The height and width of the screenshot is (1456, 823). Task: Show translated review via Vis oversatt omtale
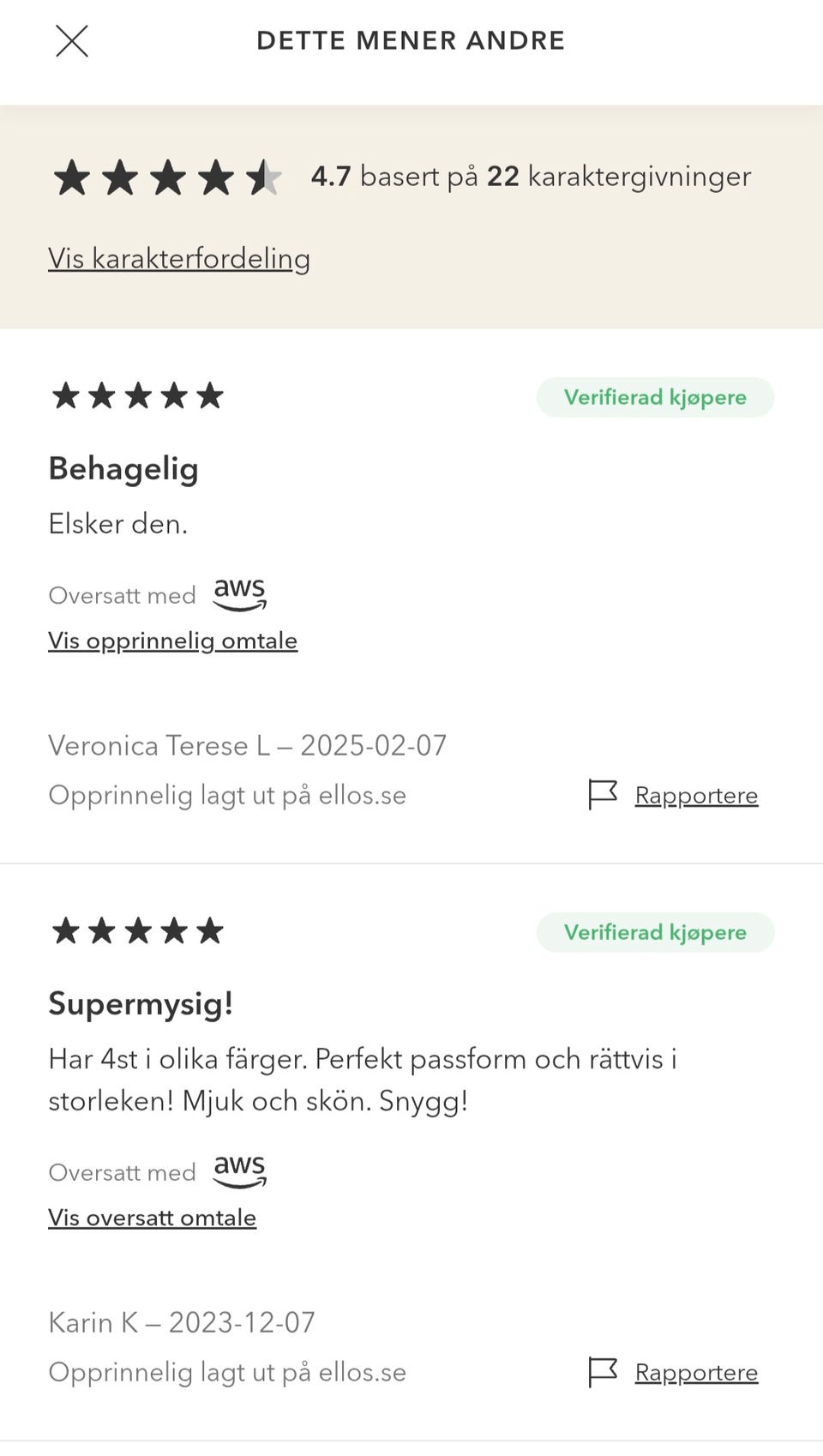pos(152,1217)
